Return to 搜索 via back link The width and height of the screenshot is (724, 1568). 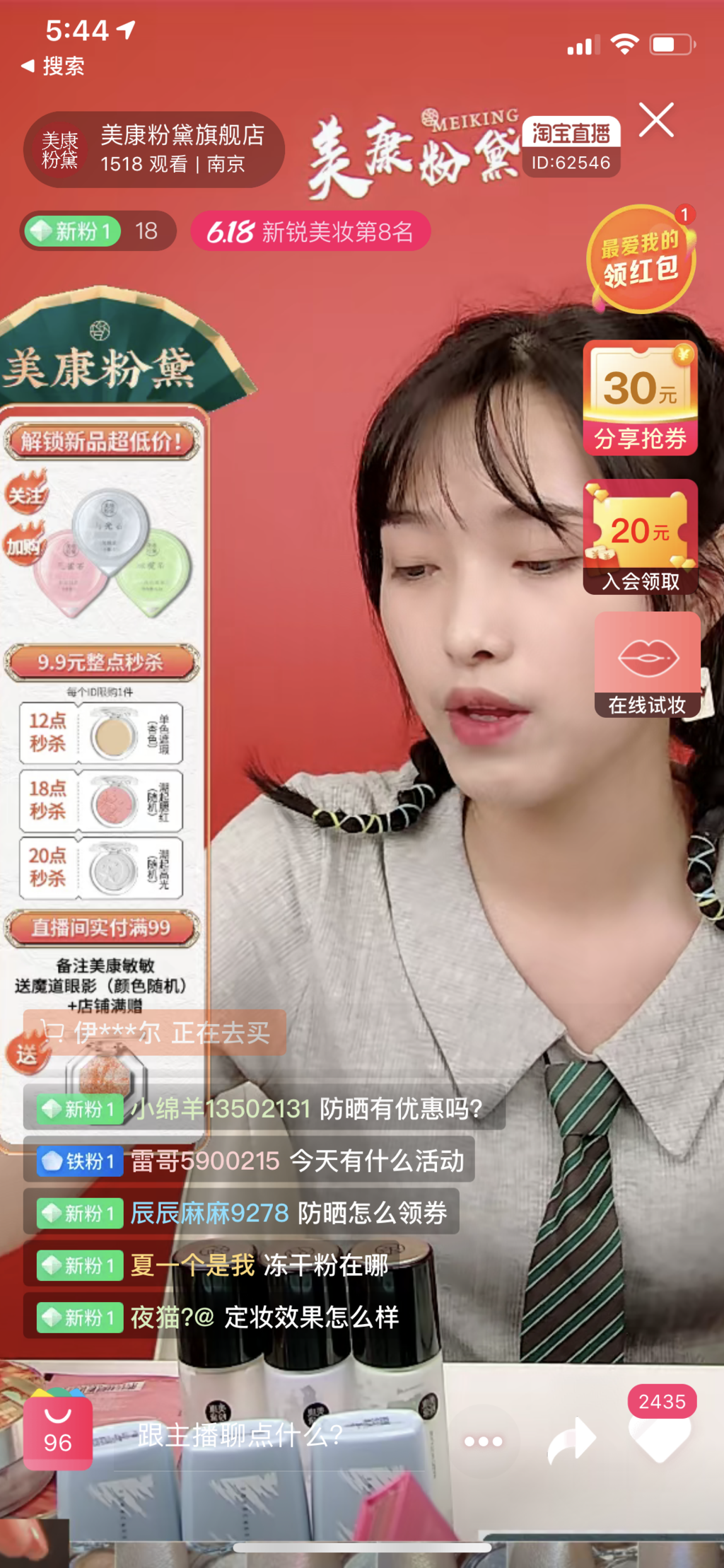pyautogui.click(x=53, y=66)
